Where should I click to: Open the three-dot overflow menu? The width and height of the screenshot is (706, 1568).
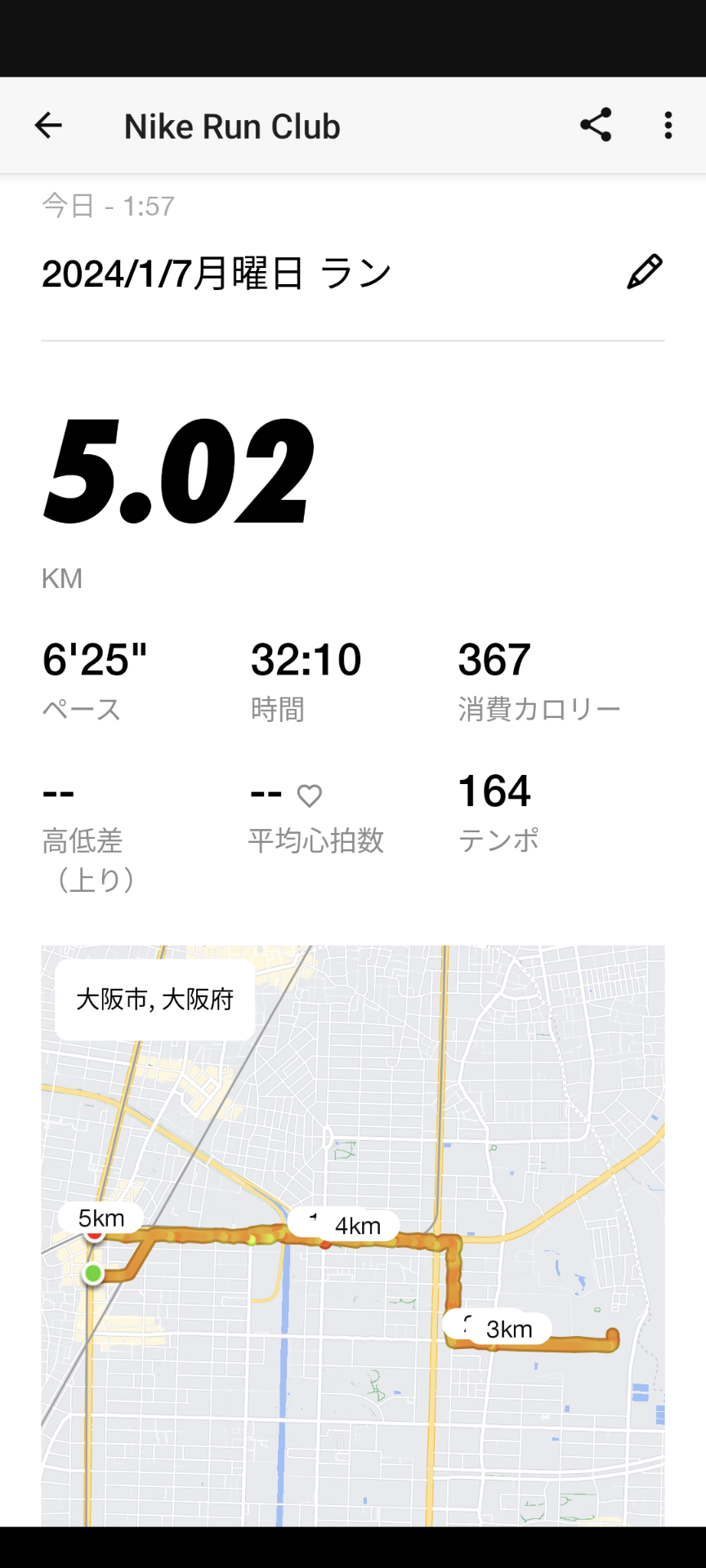click(668, 126)
